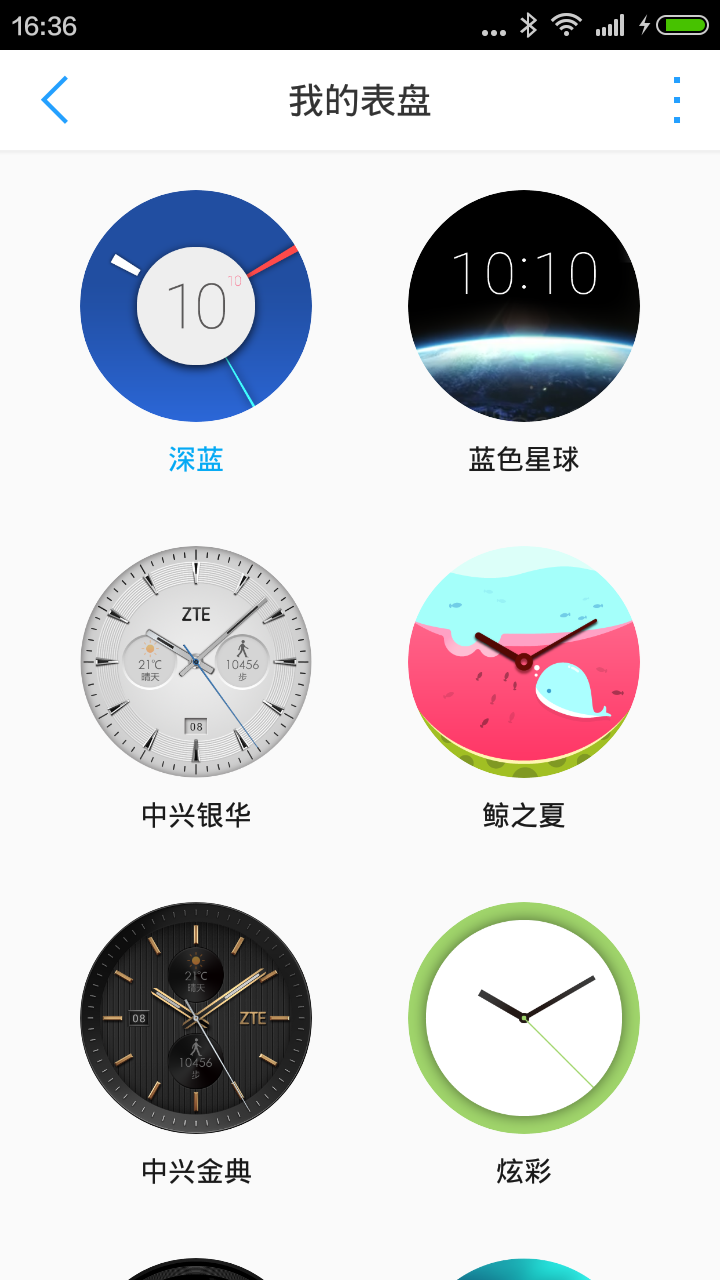Viewport: 720px width, 1280px height.
Task: Tap the Bluetooth icon in the status bar
Action: (x=529, y=24)
